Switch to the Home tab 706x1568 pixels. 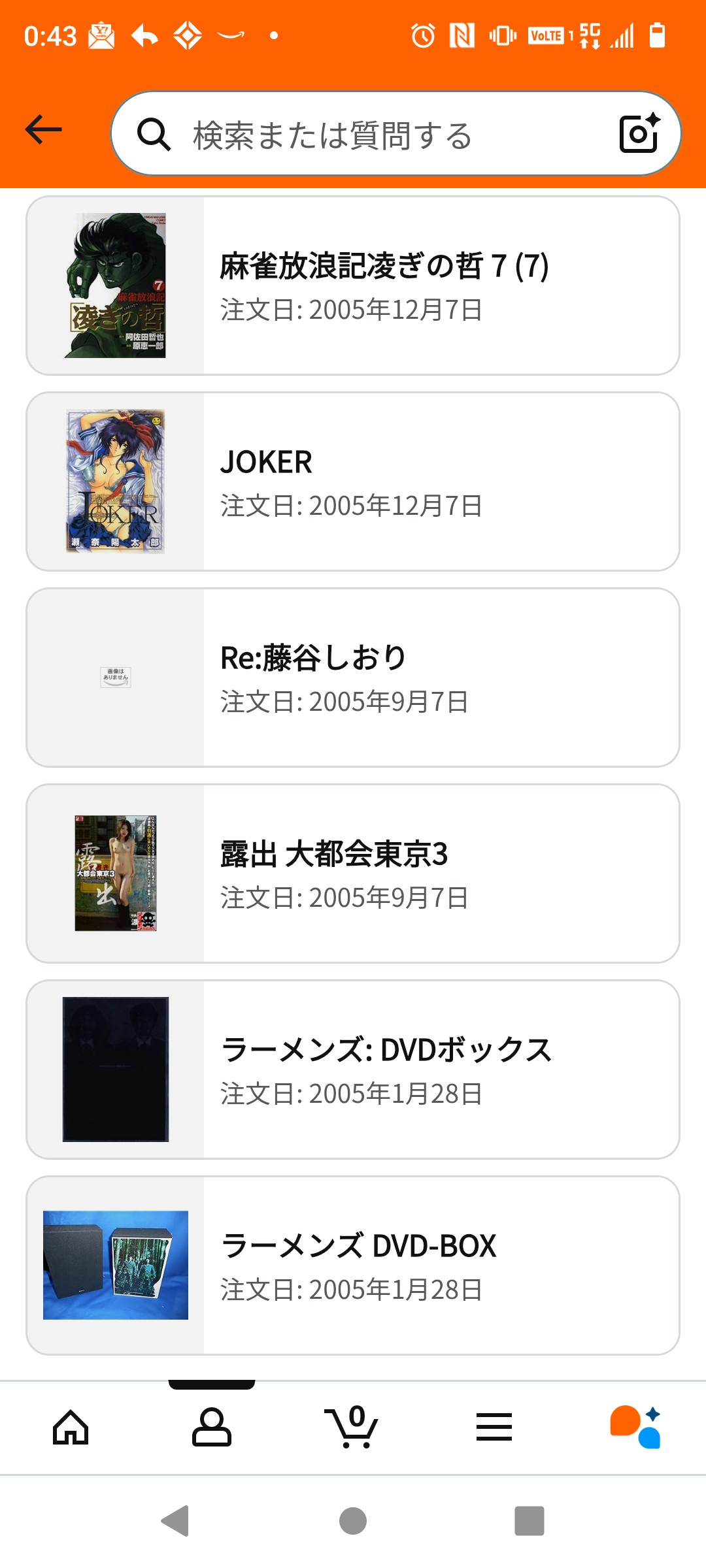click(x=71, y=1427)
